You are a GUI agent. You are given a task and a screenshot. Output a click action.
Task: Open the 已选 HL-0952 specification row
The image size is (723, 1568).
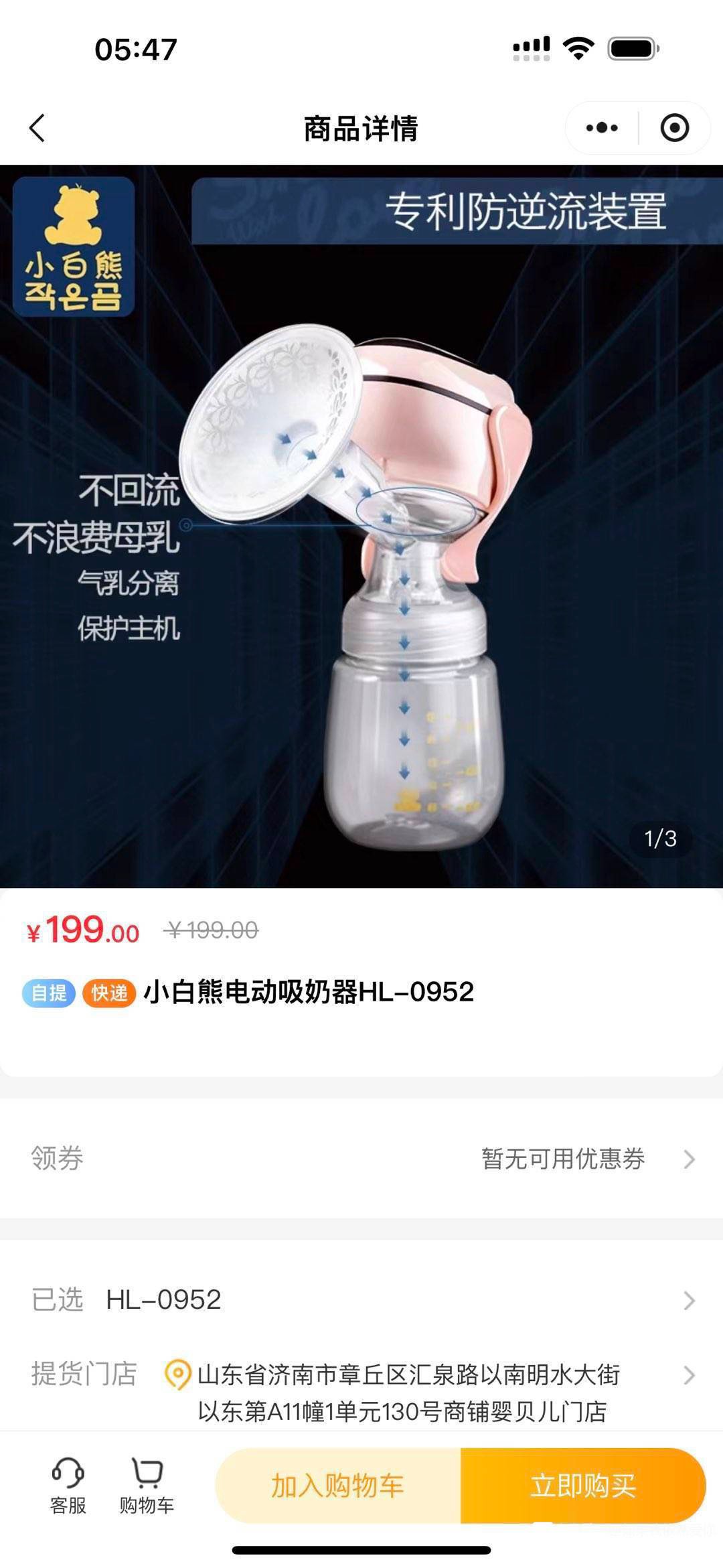pos(361,1300)
